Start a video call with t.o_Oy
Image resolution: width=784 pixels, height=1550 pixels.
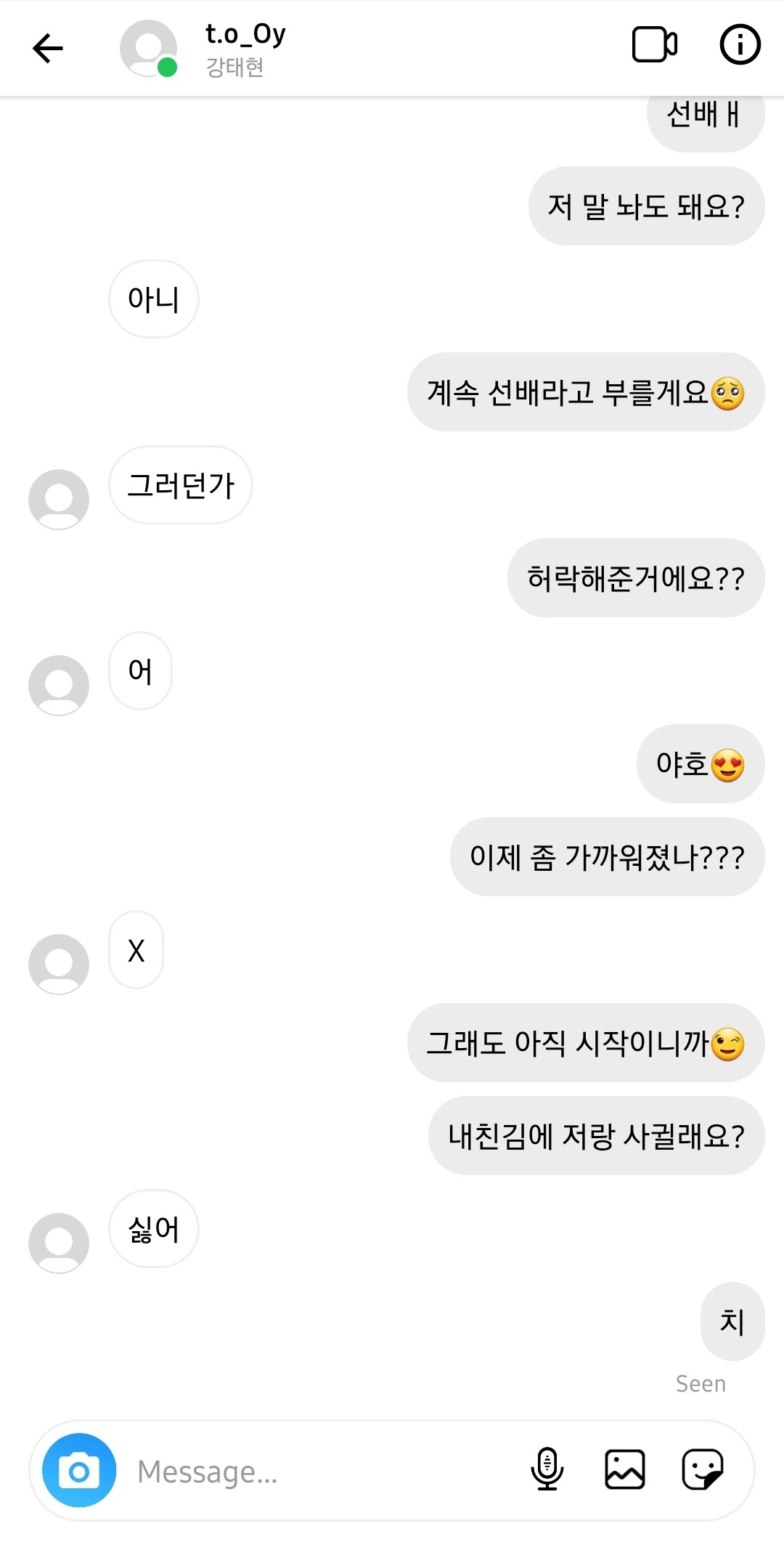coord(654,45)
